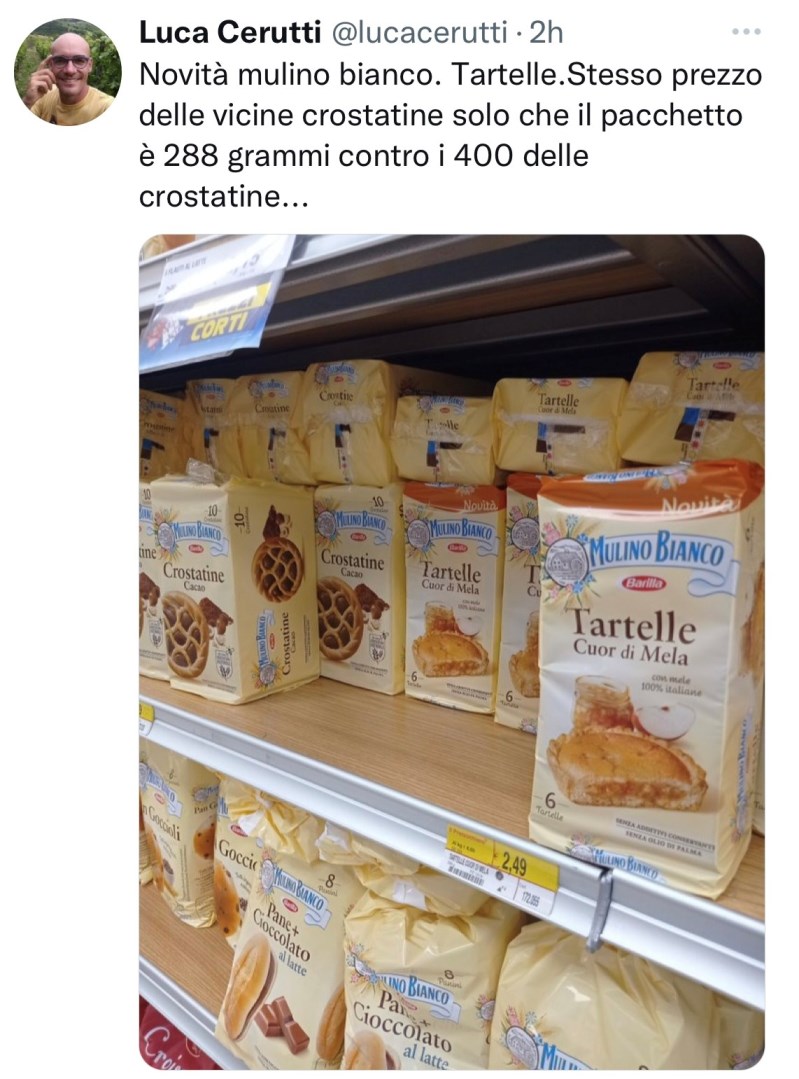Screen dimensions: 799x1079
Task: Enlarge the Mulino Bianco shelf photo
Action: (451, 652)
